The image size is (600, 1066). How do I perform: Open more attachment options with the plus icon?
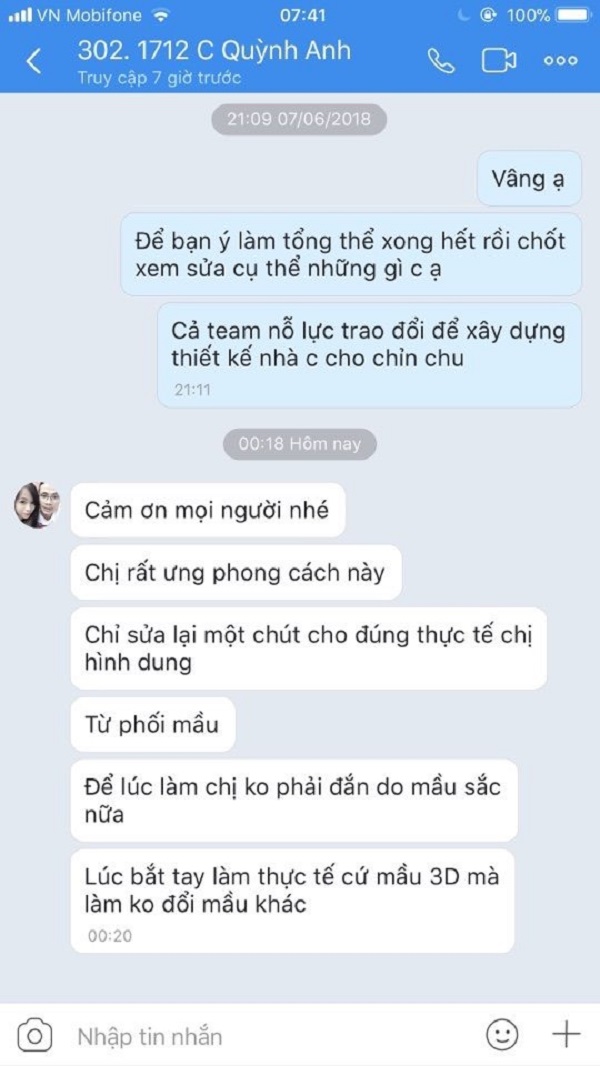click(566, 1035)
